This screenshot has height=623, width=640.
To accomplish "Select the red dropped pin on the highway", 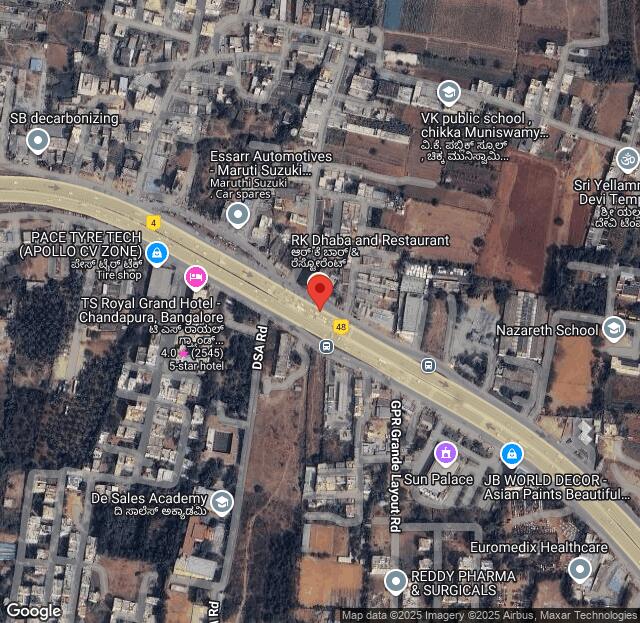I will [x=320, y=293].
